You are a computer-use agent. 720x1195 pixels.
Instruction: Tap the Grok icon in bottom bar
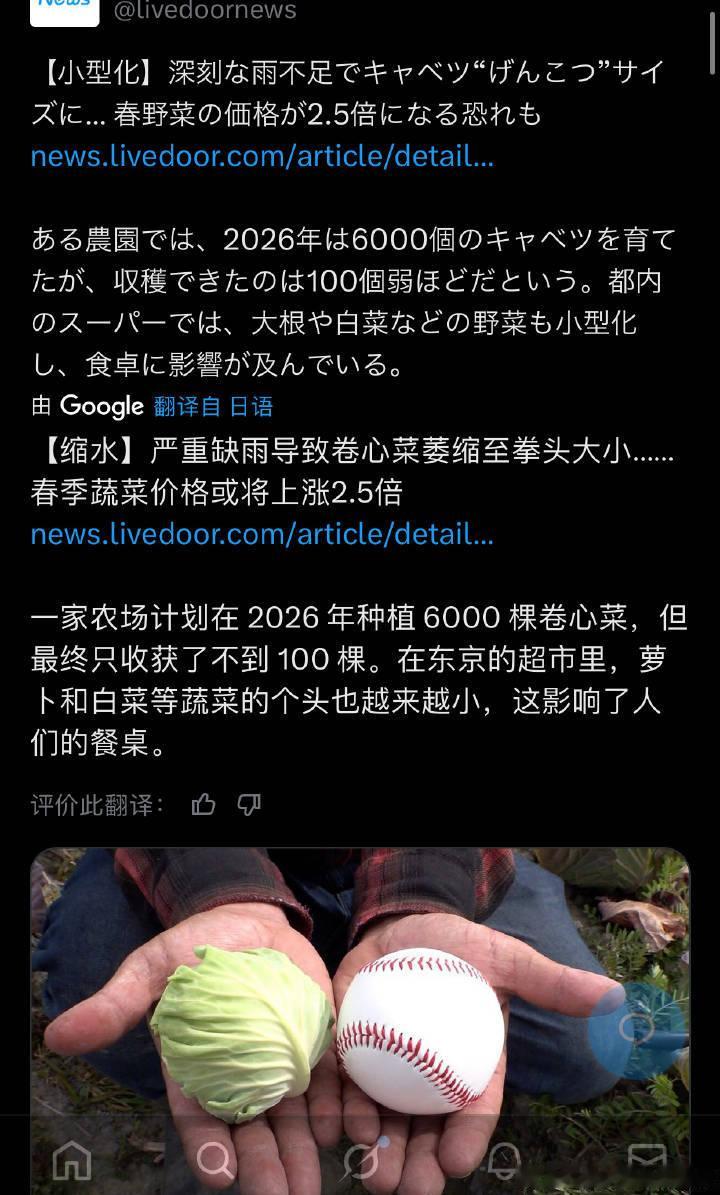[x=360, y=1161]
